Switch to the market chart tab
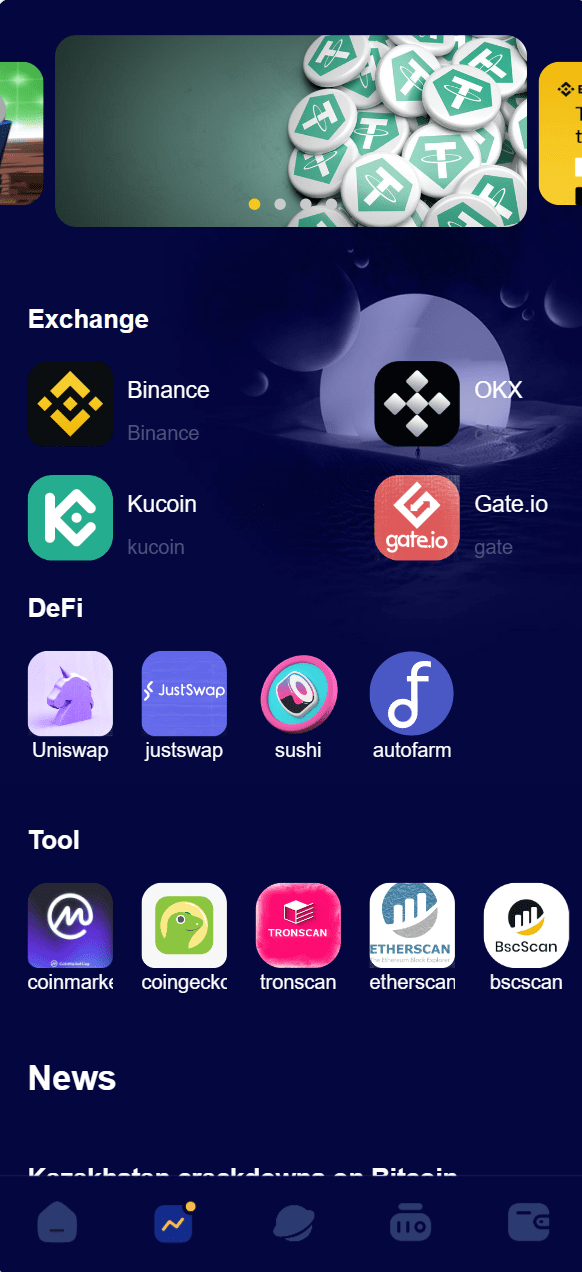Viewport: 582px width, 1272px height. pos(174,1222)
